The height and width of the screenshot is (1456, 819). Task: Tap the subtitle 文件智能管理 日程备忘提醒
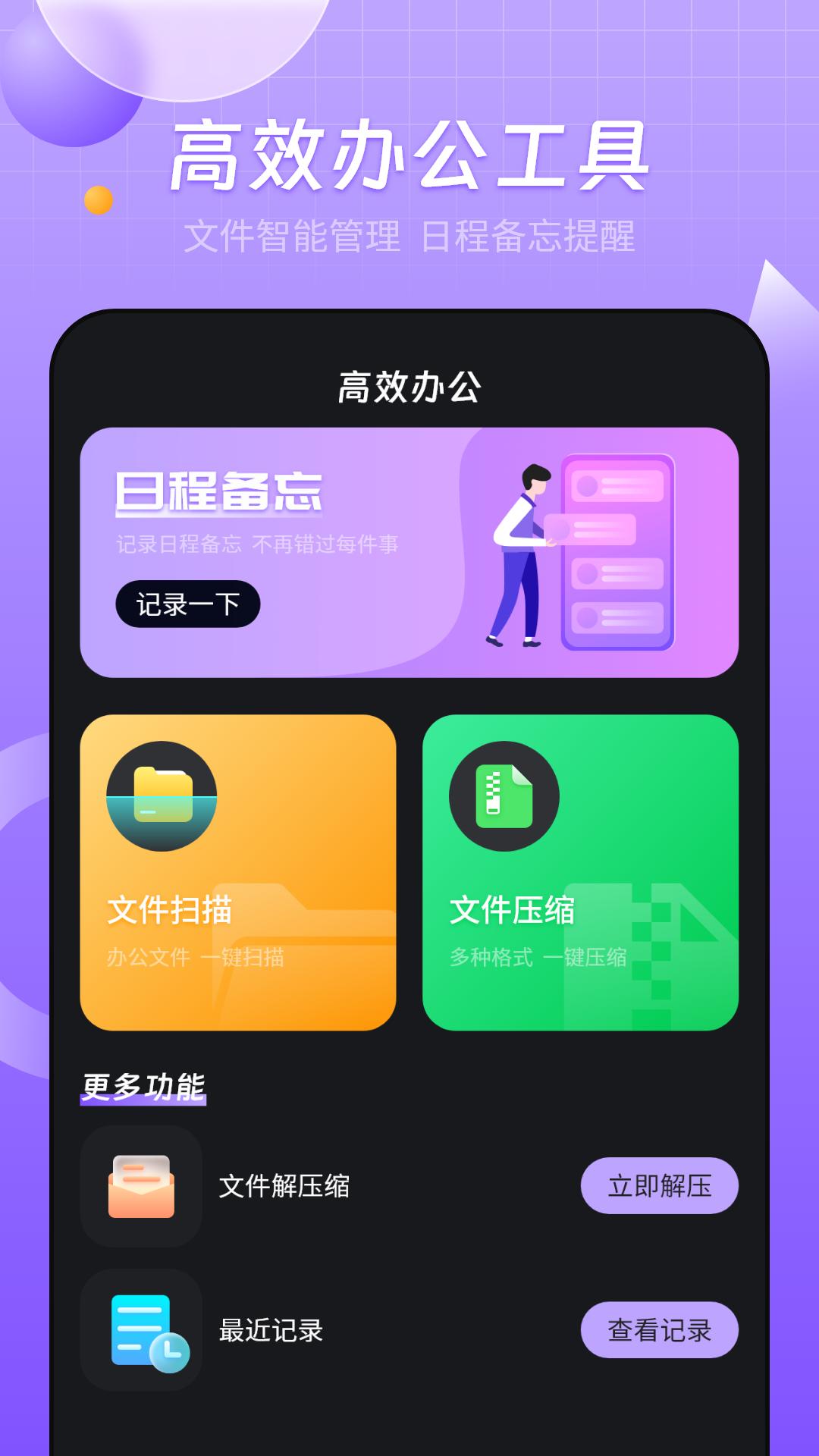pos(409,235)
